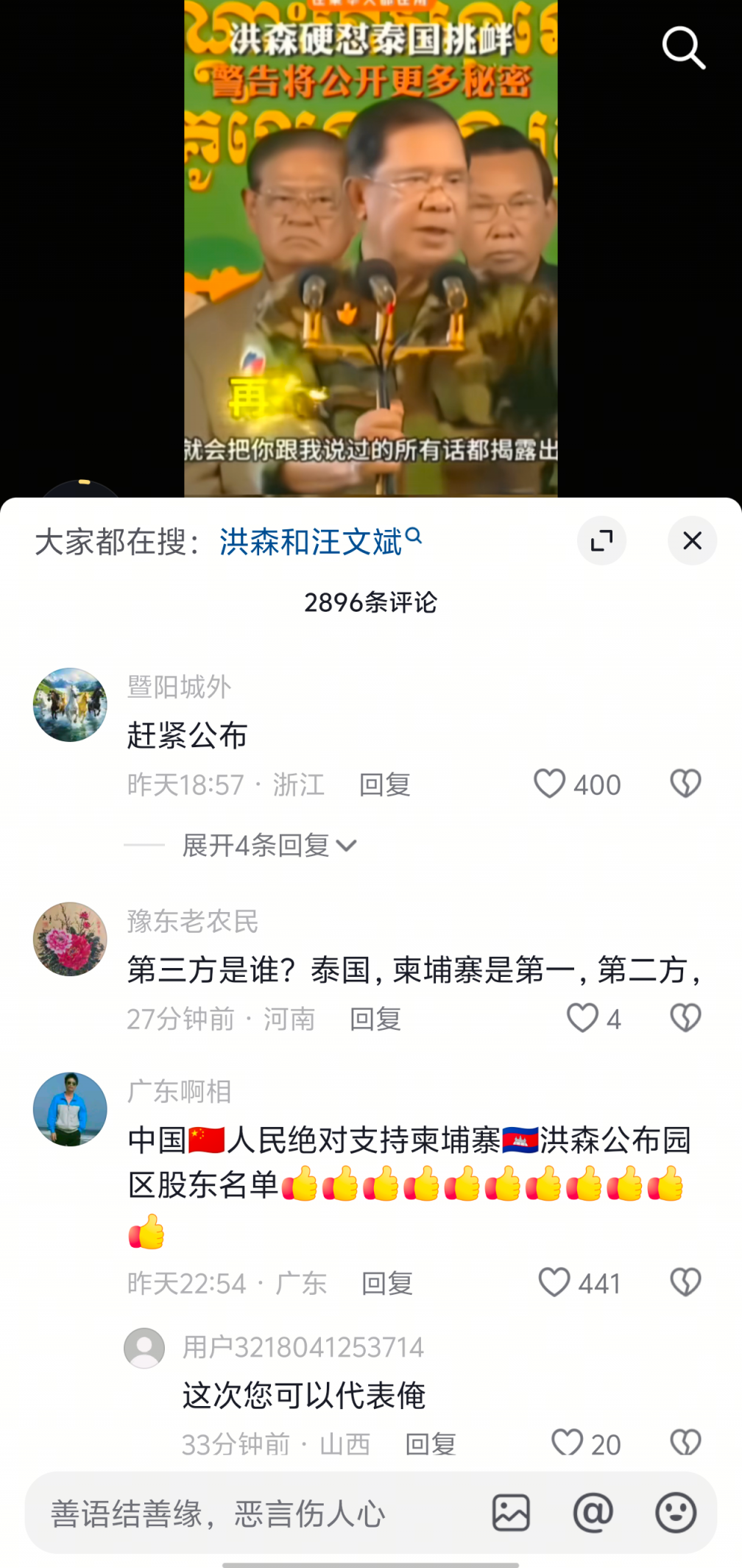The image size is (742, 1568).
Task: Dislike 广东啊相's comment
Action: tap(685, 1283)
